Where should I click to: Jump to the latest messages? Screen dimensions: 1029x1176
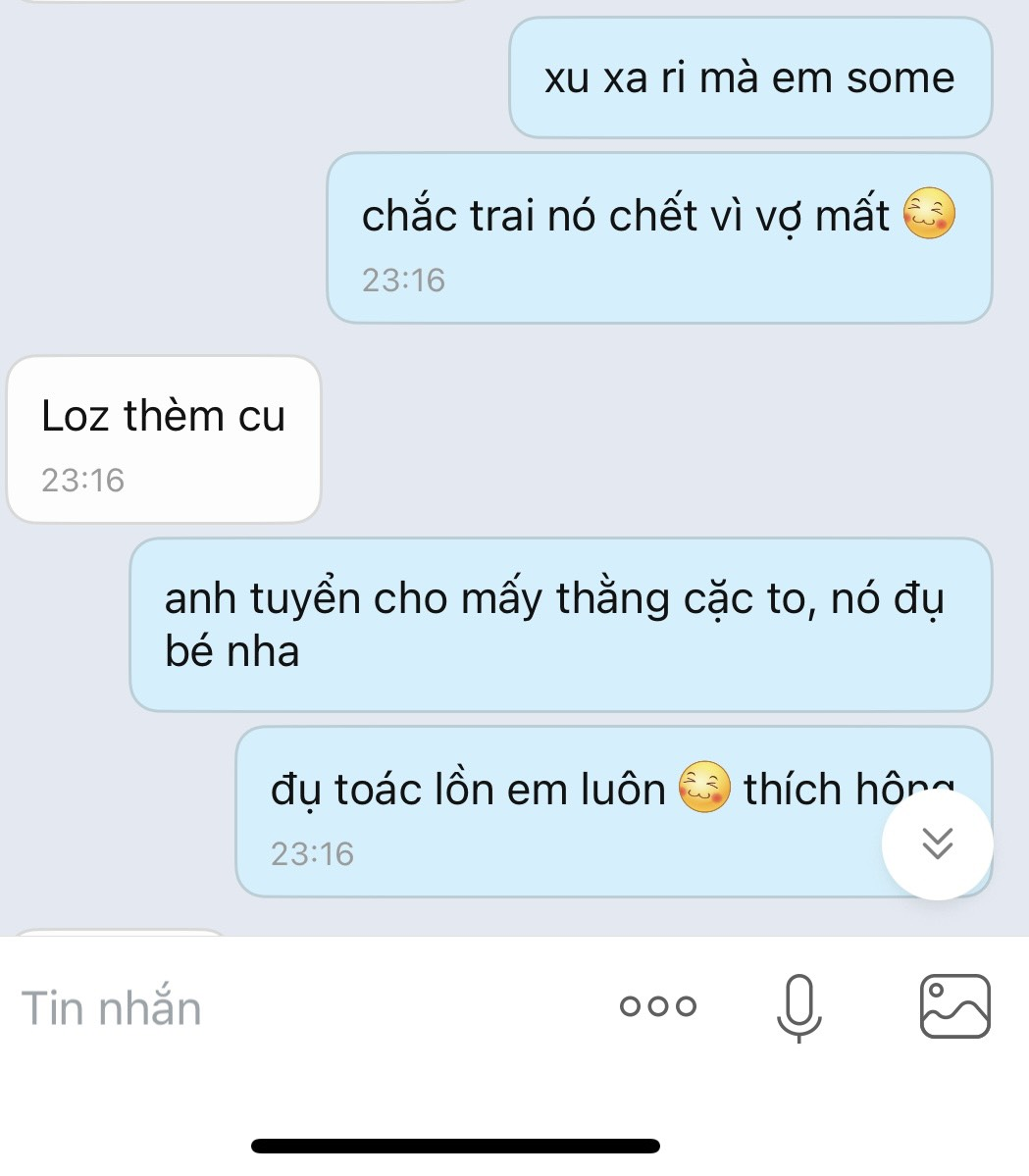point(937,844)
